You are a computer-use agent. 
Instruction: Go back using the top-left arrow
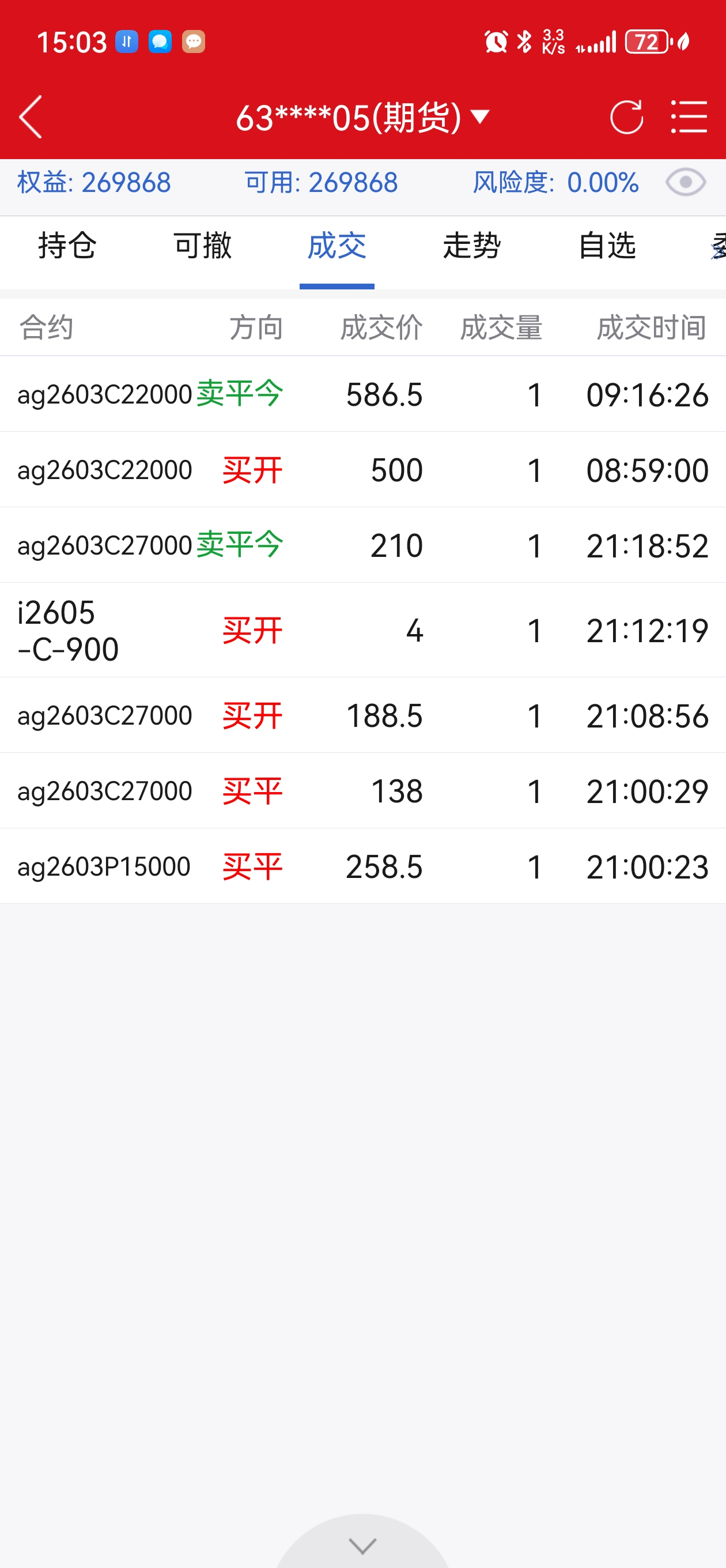click(31, 116)
